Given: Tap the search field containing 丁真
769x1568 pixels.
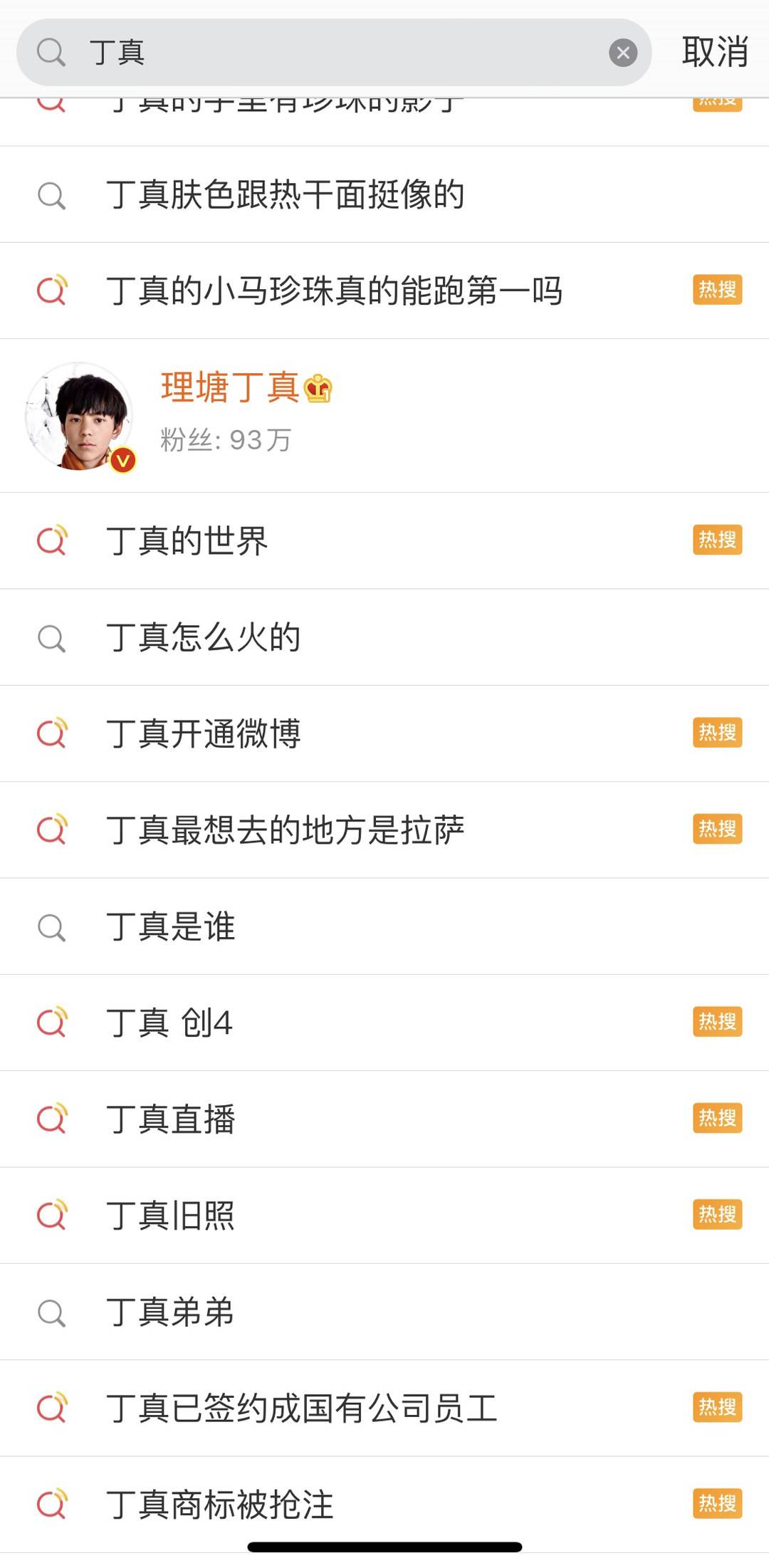Looking at the screenshot, I should pyautogui.click(x=342, y=53).
